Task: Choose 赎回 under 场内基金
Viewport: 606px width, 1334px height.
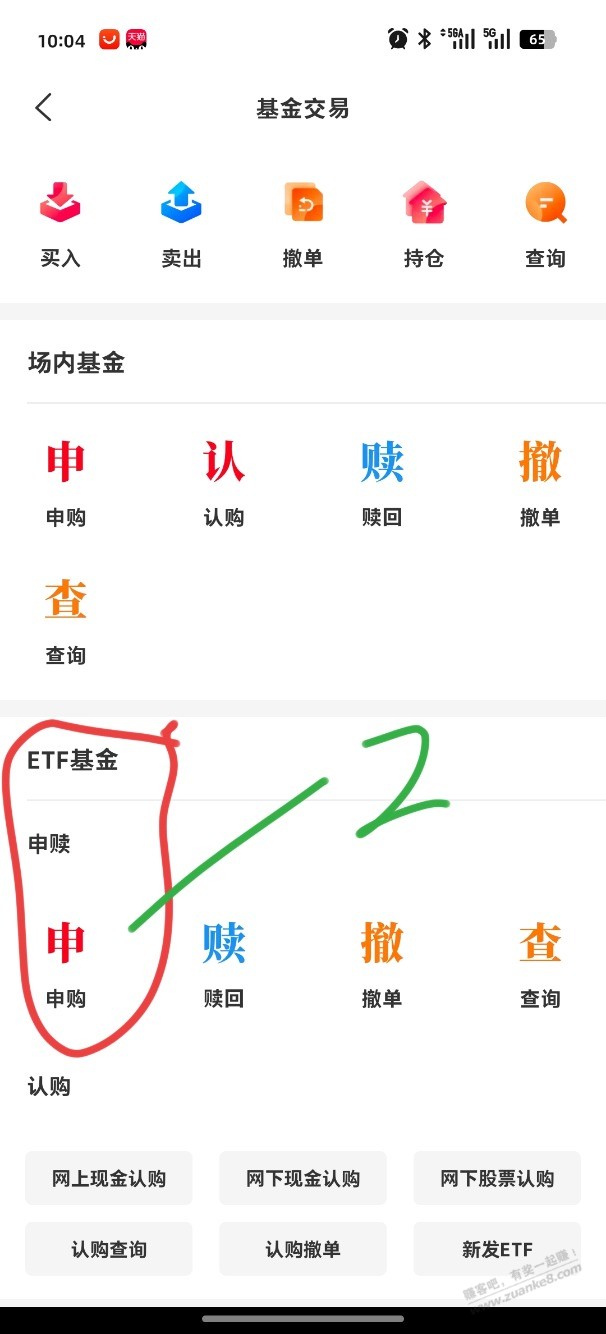Action: coord(382,482)
